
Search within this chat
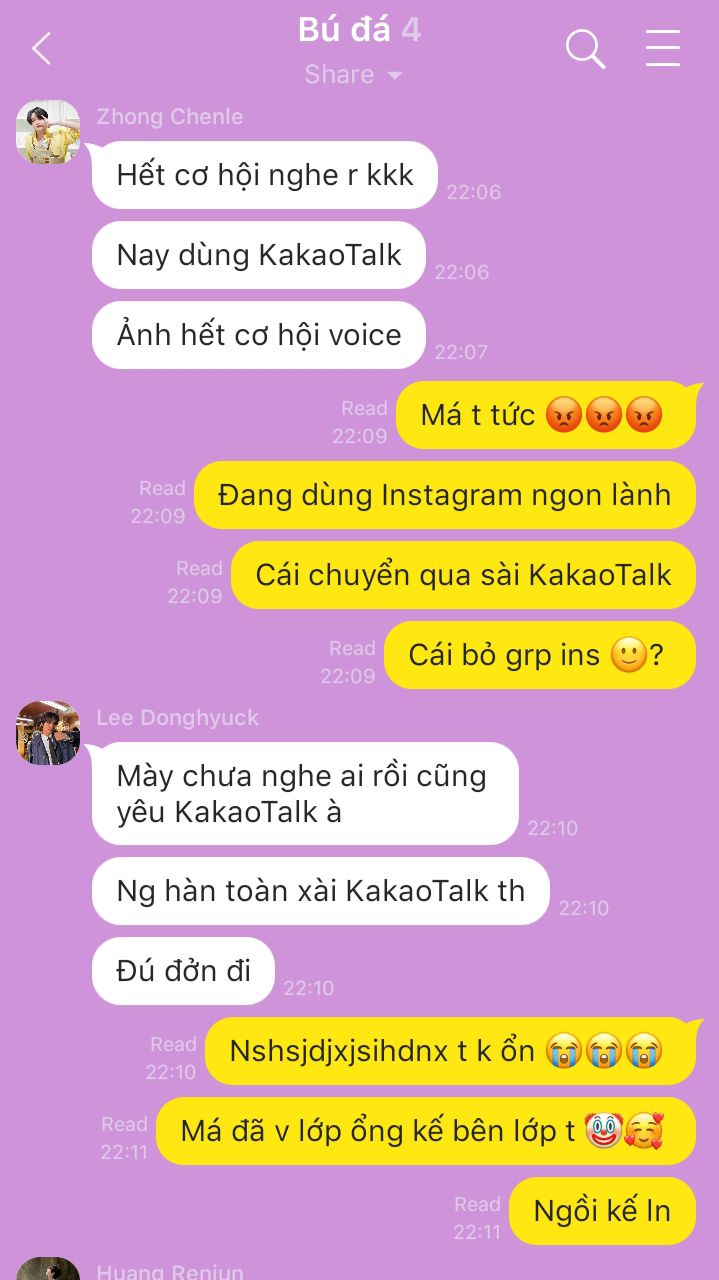(585, 48)
